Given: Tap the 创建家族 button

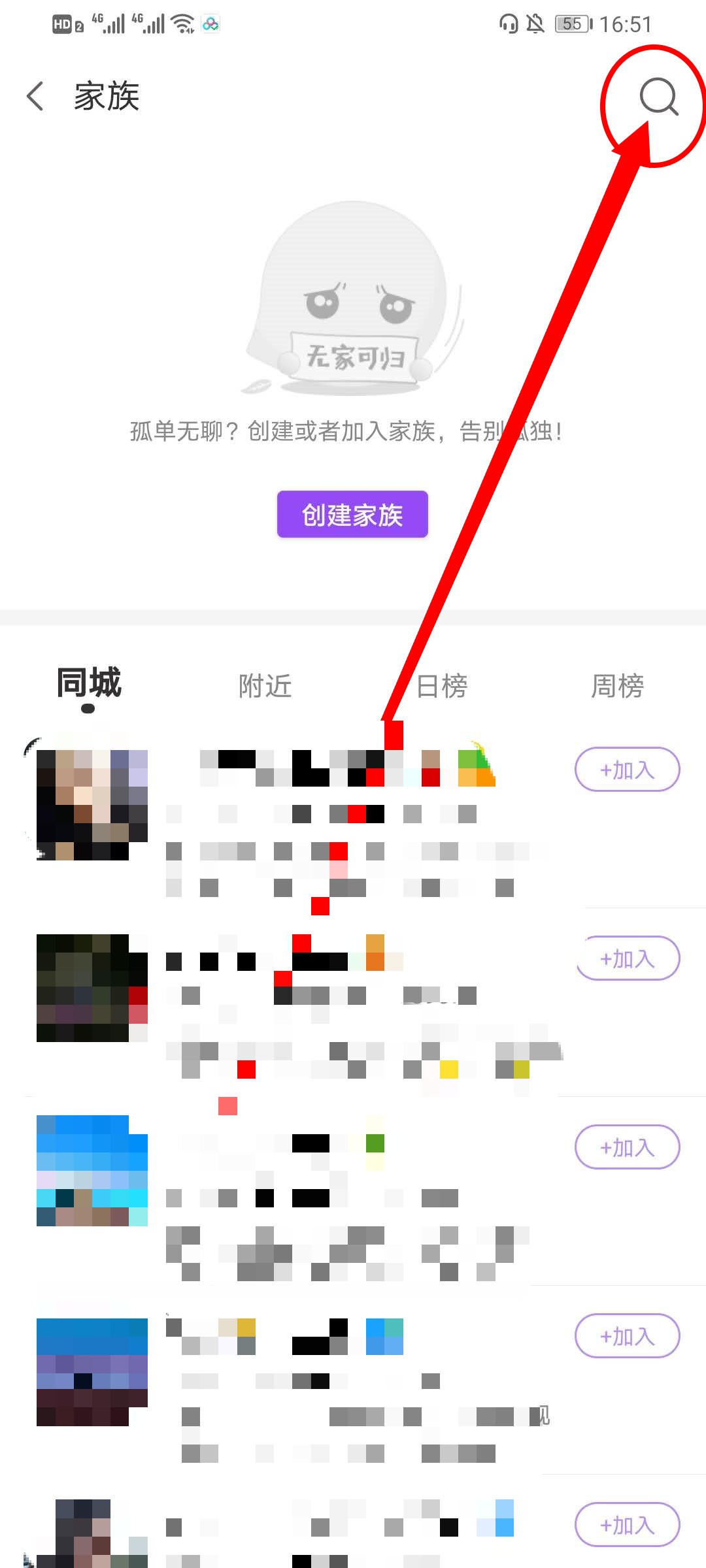Looking at the screenshot, I should click(x=352, y=515).
